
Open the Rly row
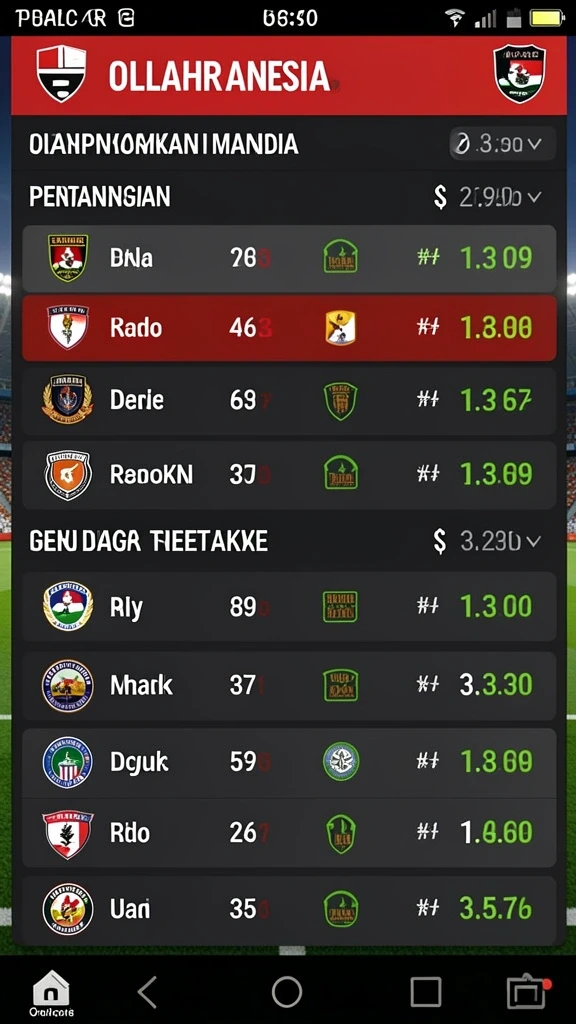(x=289, y=607)
